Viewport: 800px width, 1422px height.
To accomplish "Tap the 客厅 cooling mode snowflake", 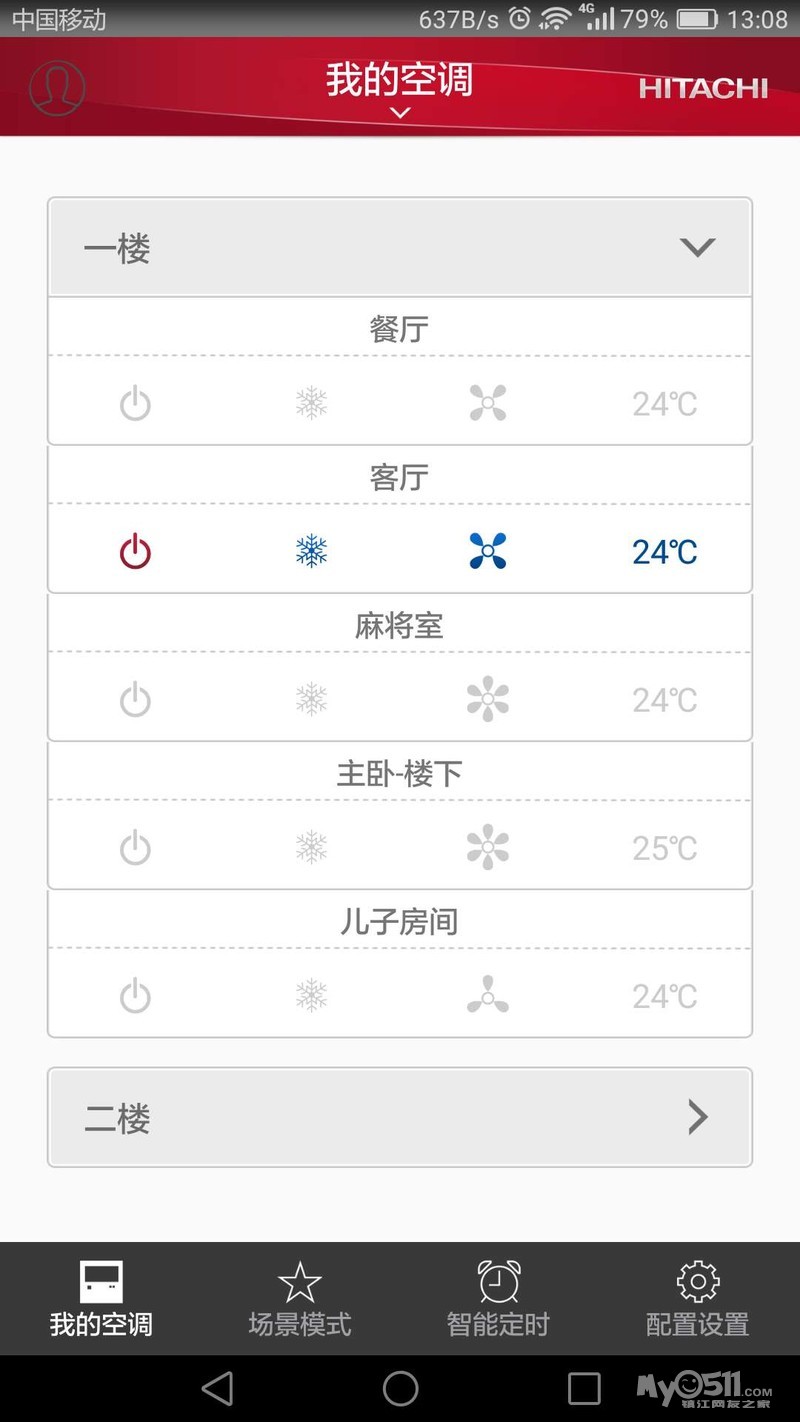I will coord(312,551).
